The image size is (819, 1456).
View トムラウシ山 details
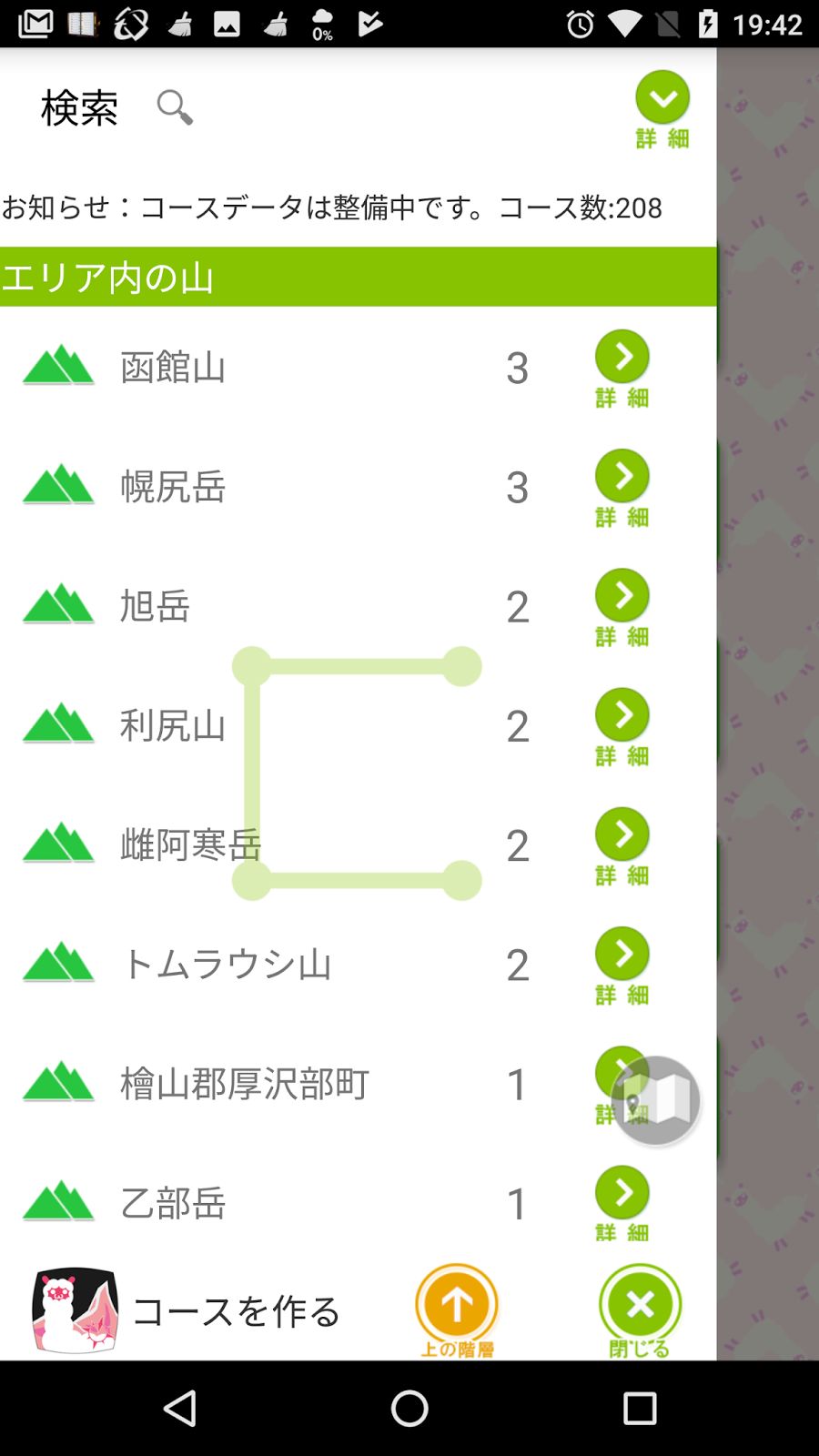point(622,965)
